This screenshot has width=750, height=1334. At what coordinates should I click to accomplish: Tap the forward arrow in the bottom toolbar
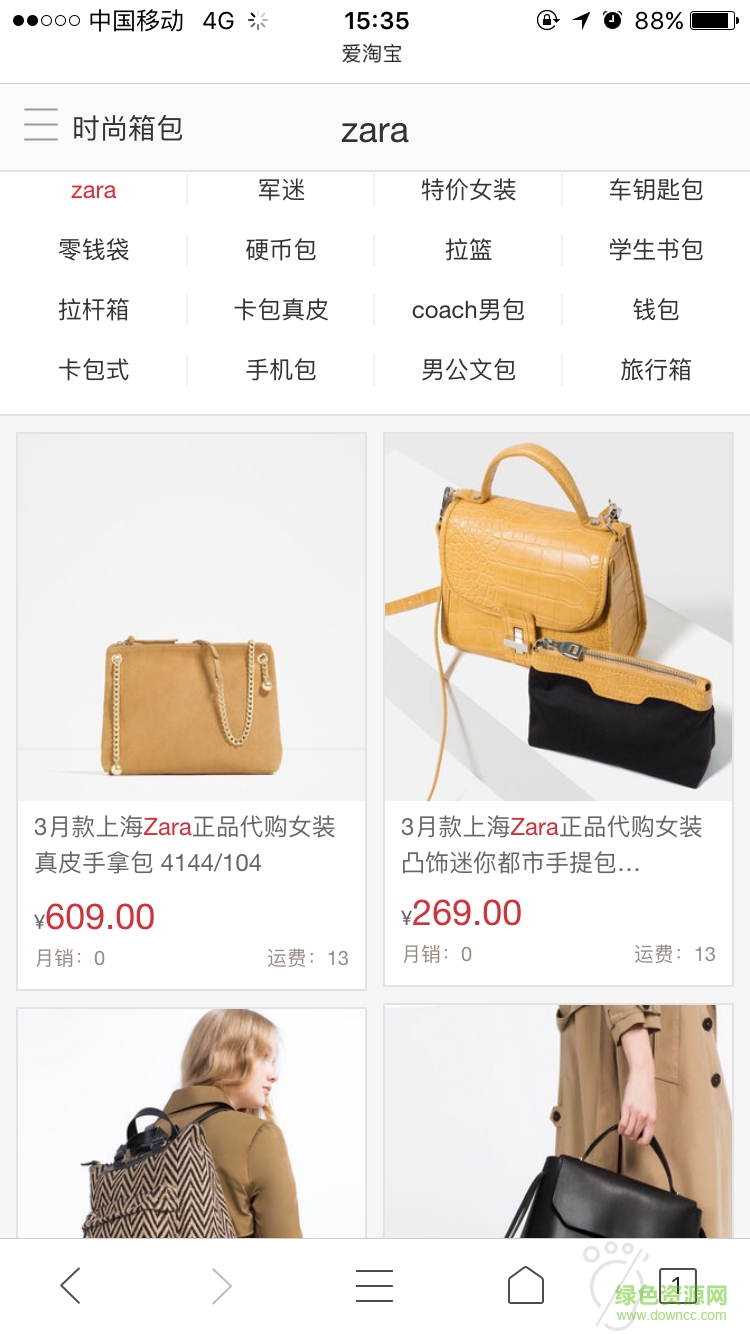coord(222,1287)
